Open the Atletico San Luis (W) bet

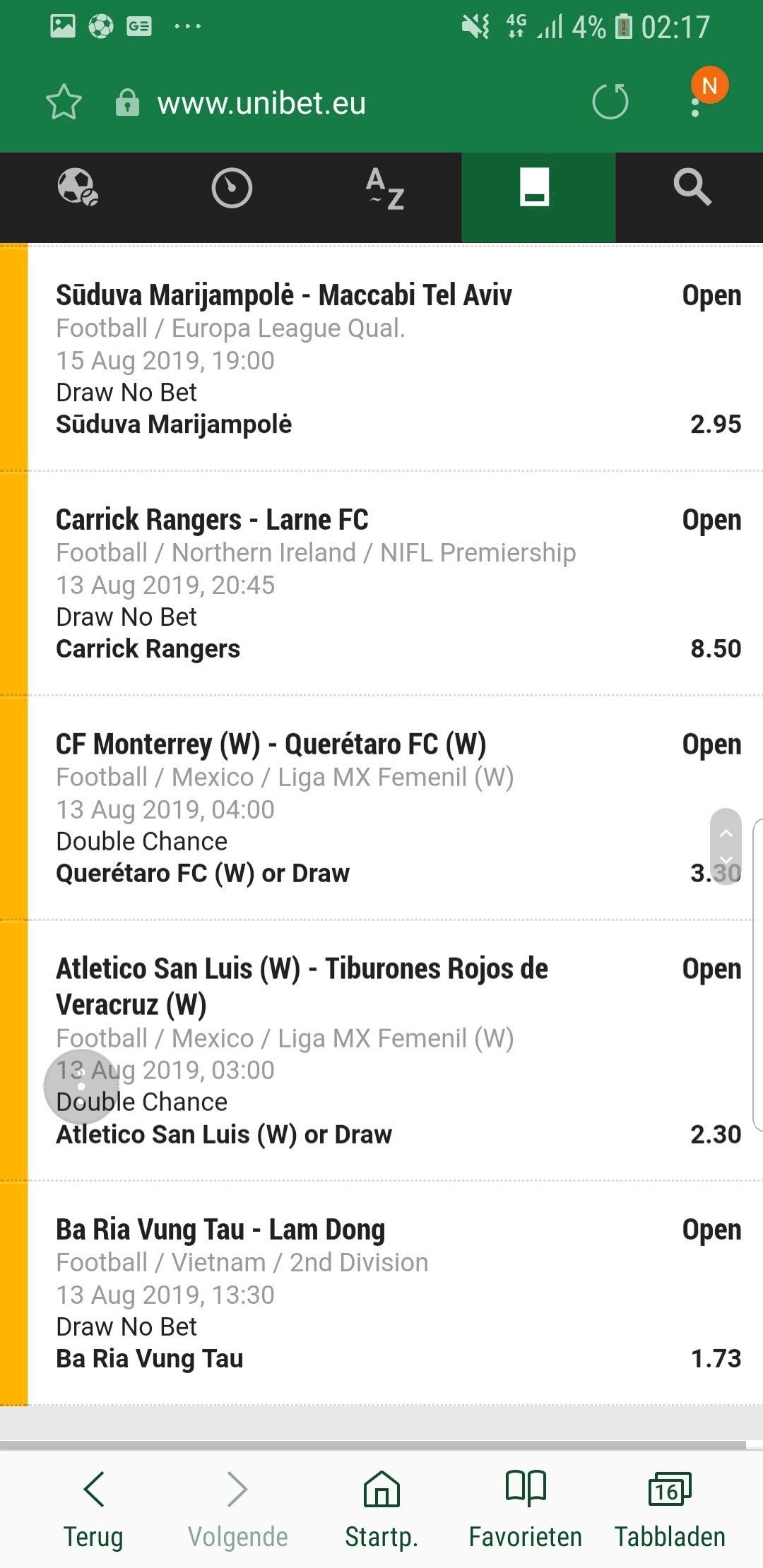click(x=396, y=1050)
